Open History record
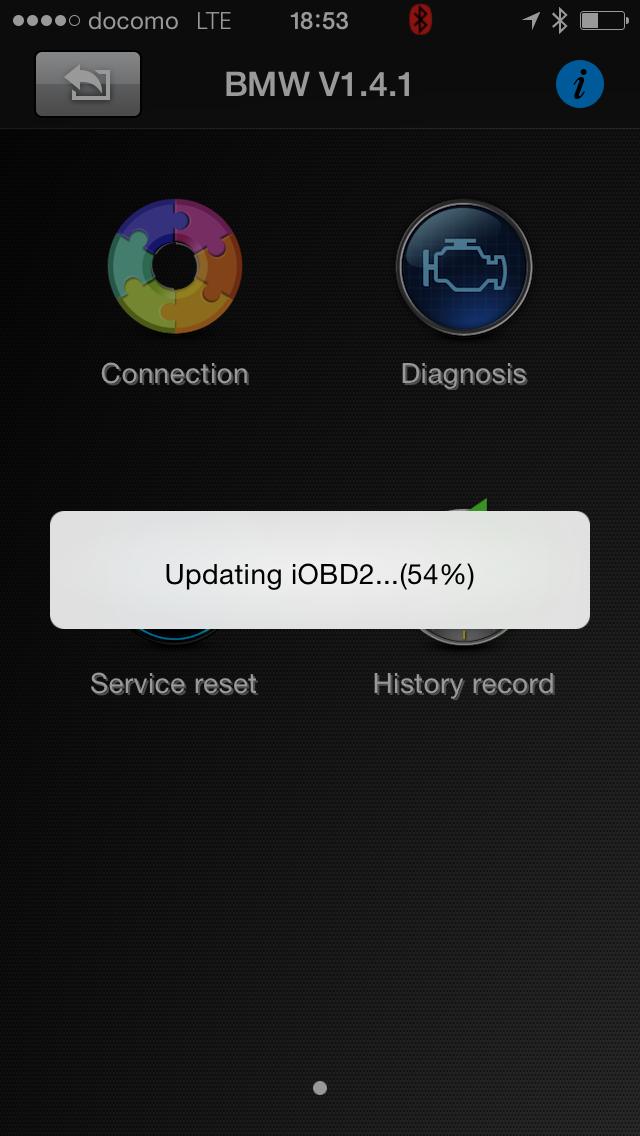 point(463,683)
